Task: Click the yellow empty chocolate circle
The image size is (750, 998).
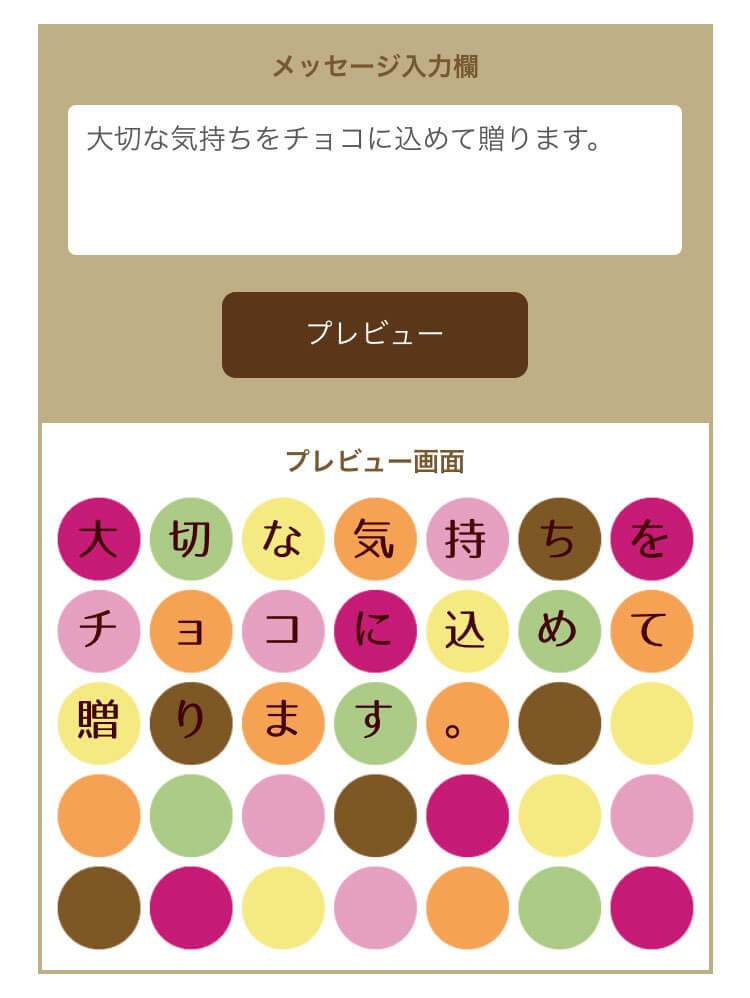Action: [648, 724]
